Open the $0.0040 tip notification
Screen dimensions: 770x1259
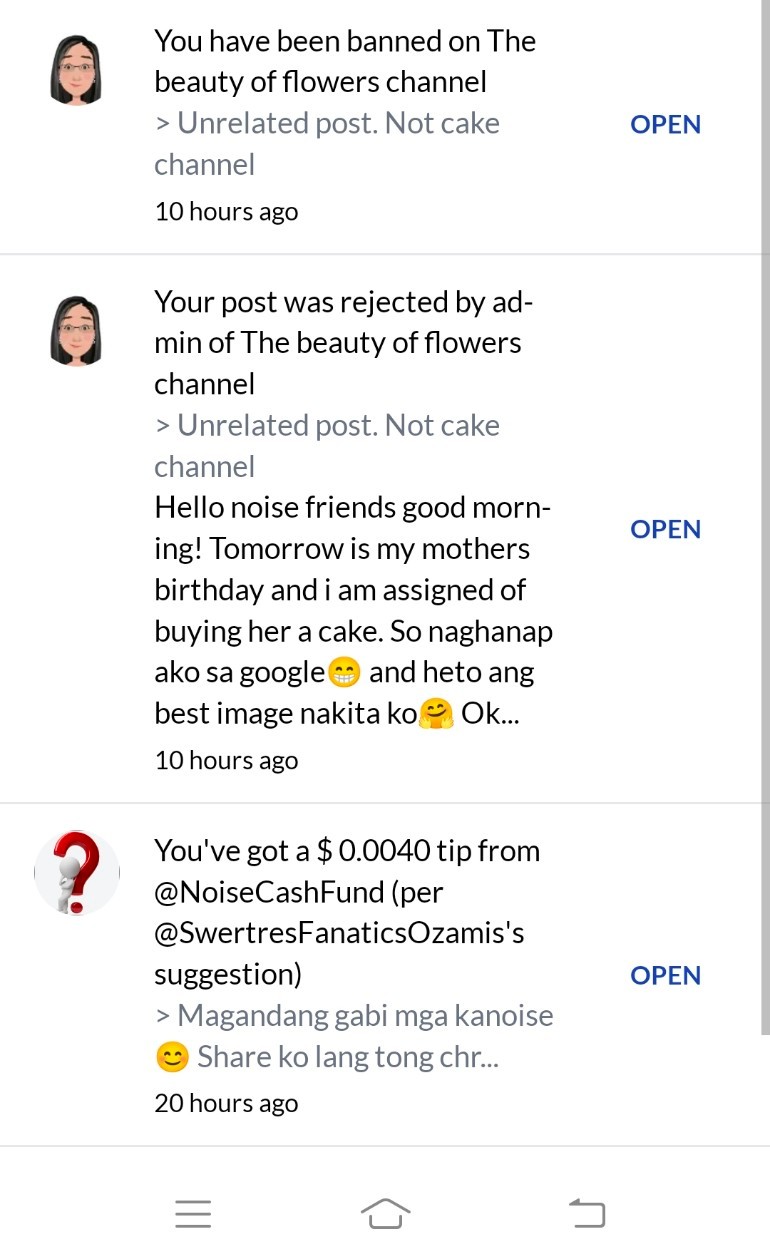tap(665, 975)
